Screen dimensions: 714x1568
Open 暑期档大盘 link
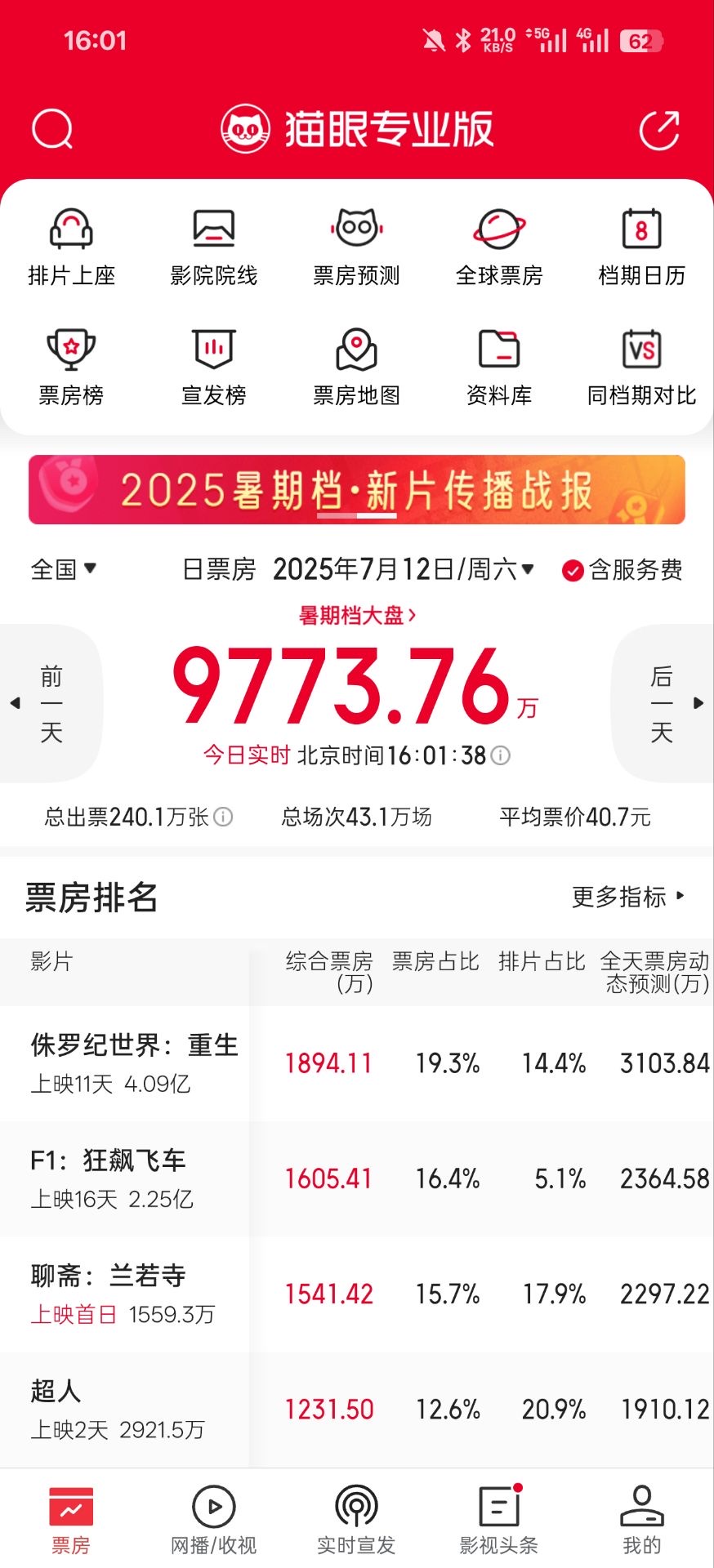357,615
